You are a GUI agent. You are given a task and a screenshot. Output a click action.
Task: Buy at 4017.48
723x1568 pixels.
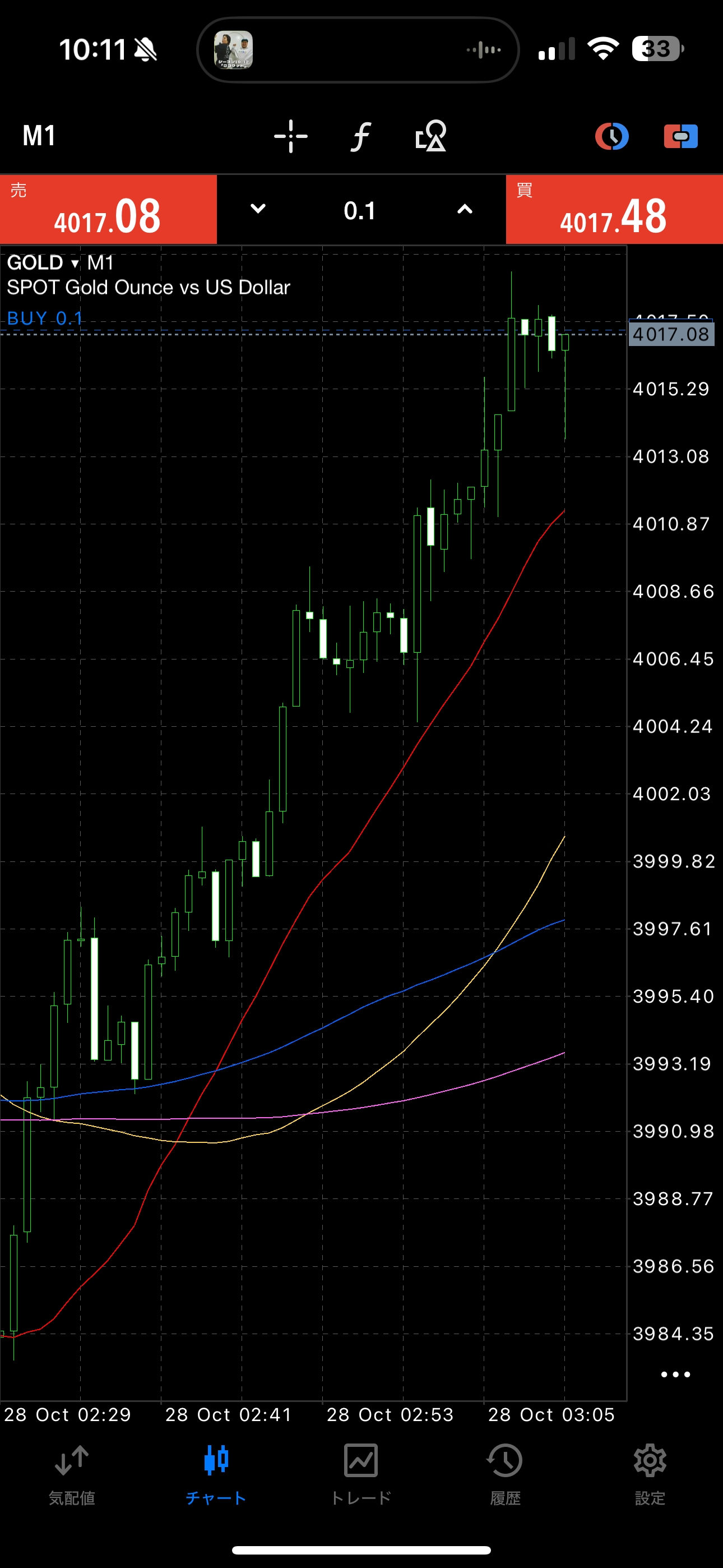614,210
